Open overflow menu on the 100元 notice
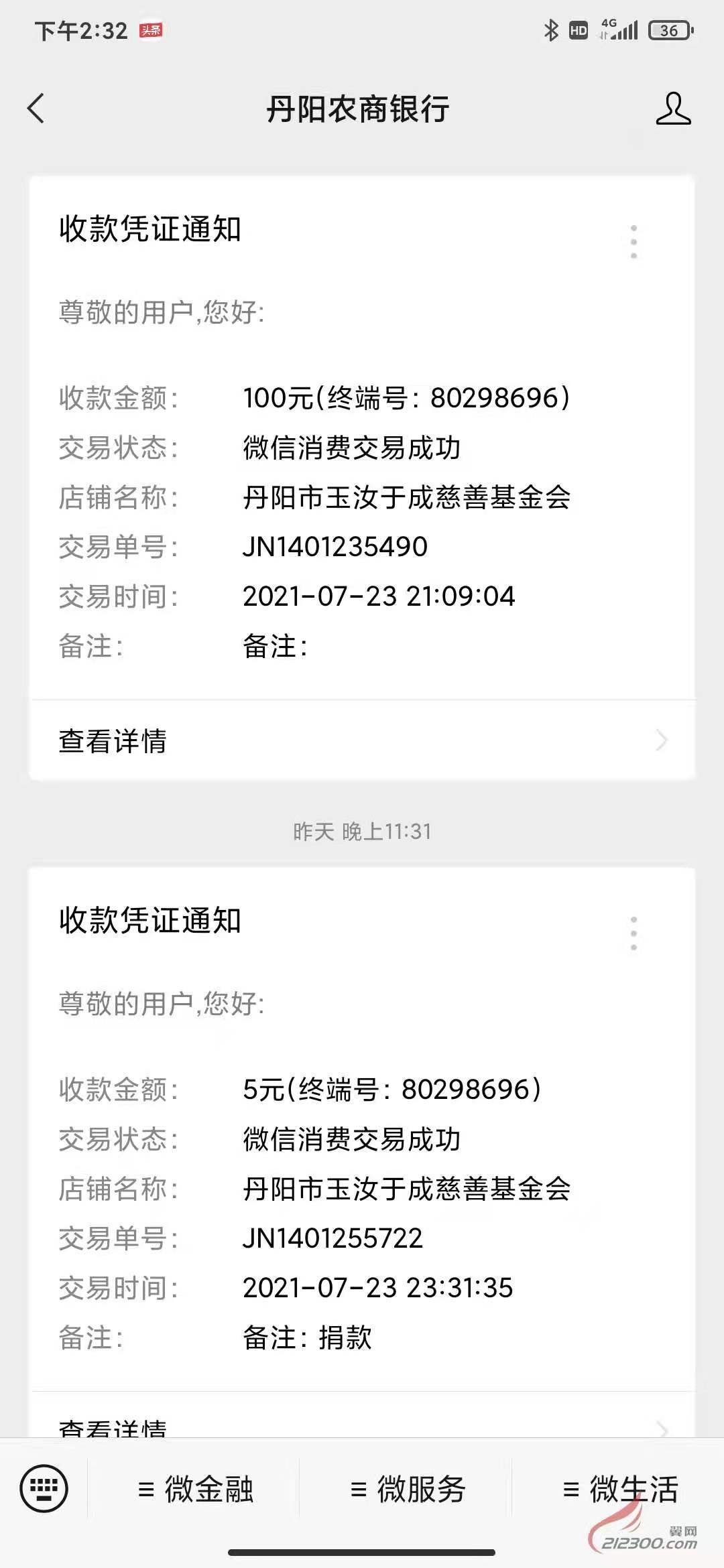This screenshot has height=1568, width=724. click(633, 242)
